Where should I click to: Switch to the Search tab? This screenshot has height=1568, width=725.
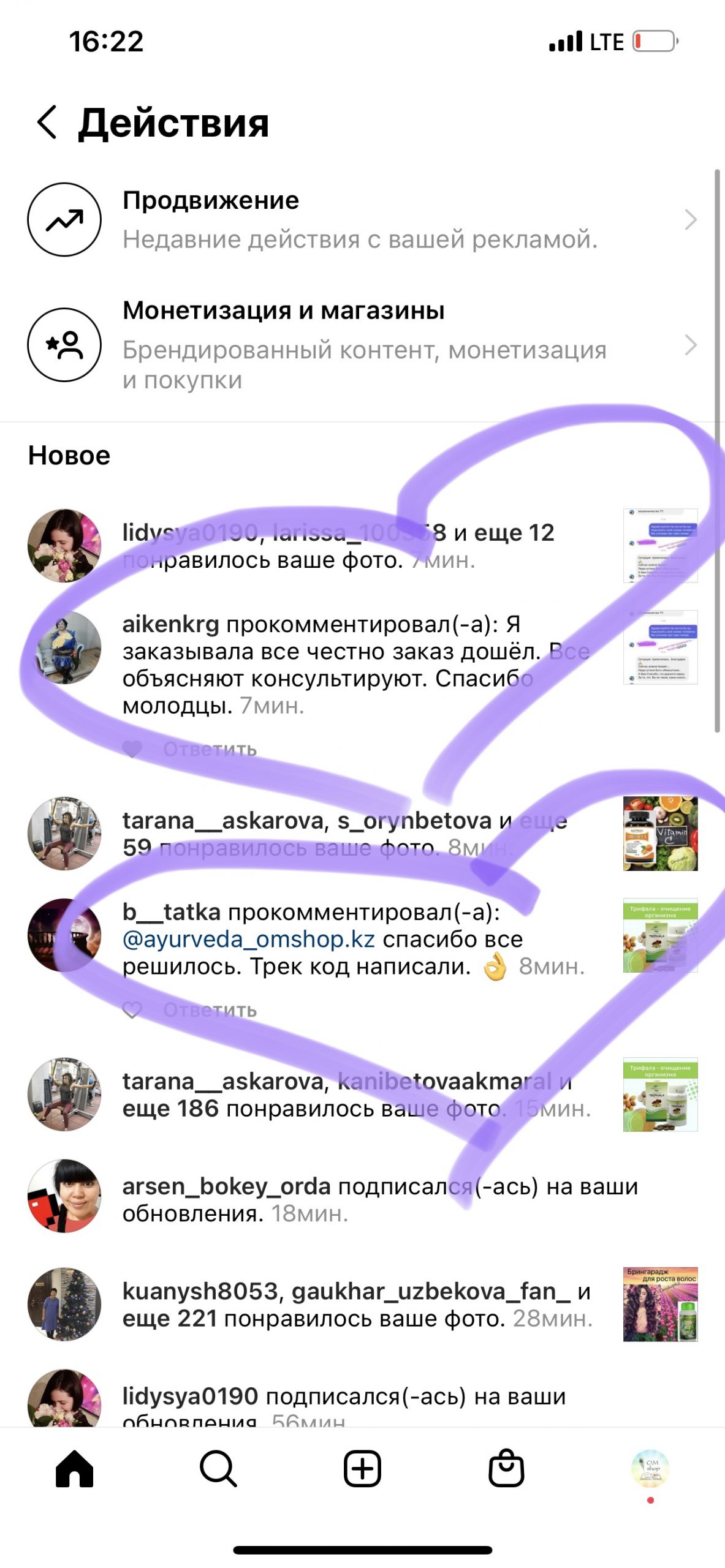pos(218,1469)
